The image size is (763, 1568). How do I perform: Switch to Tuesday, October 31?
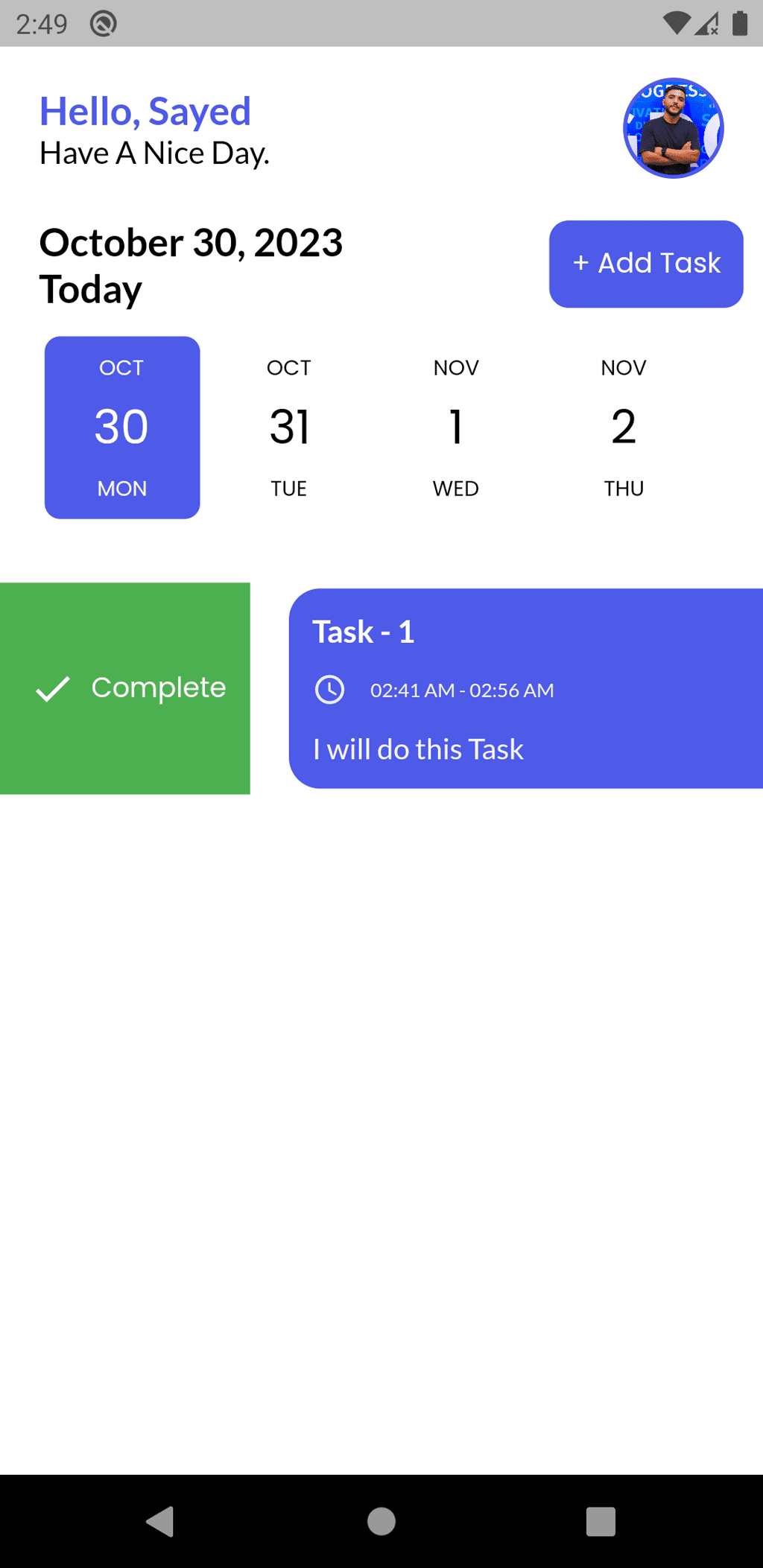289,428
